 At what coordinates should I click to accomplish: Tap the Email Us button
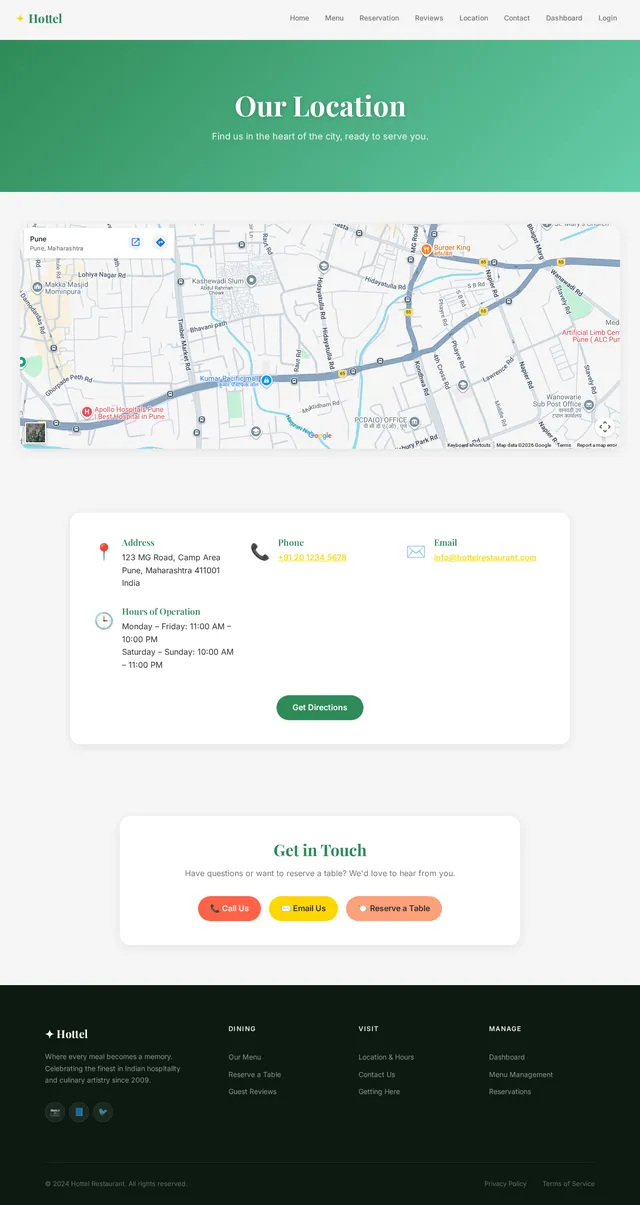(x=303, y=909)
